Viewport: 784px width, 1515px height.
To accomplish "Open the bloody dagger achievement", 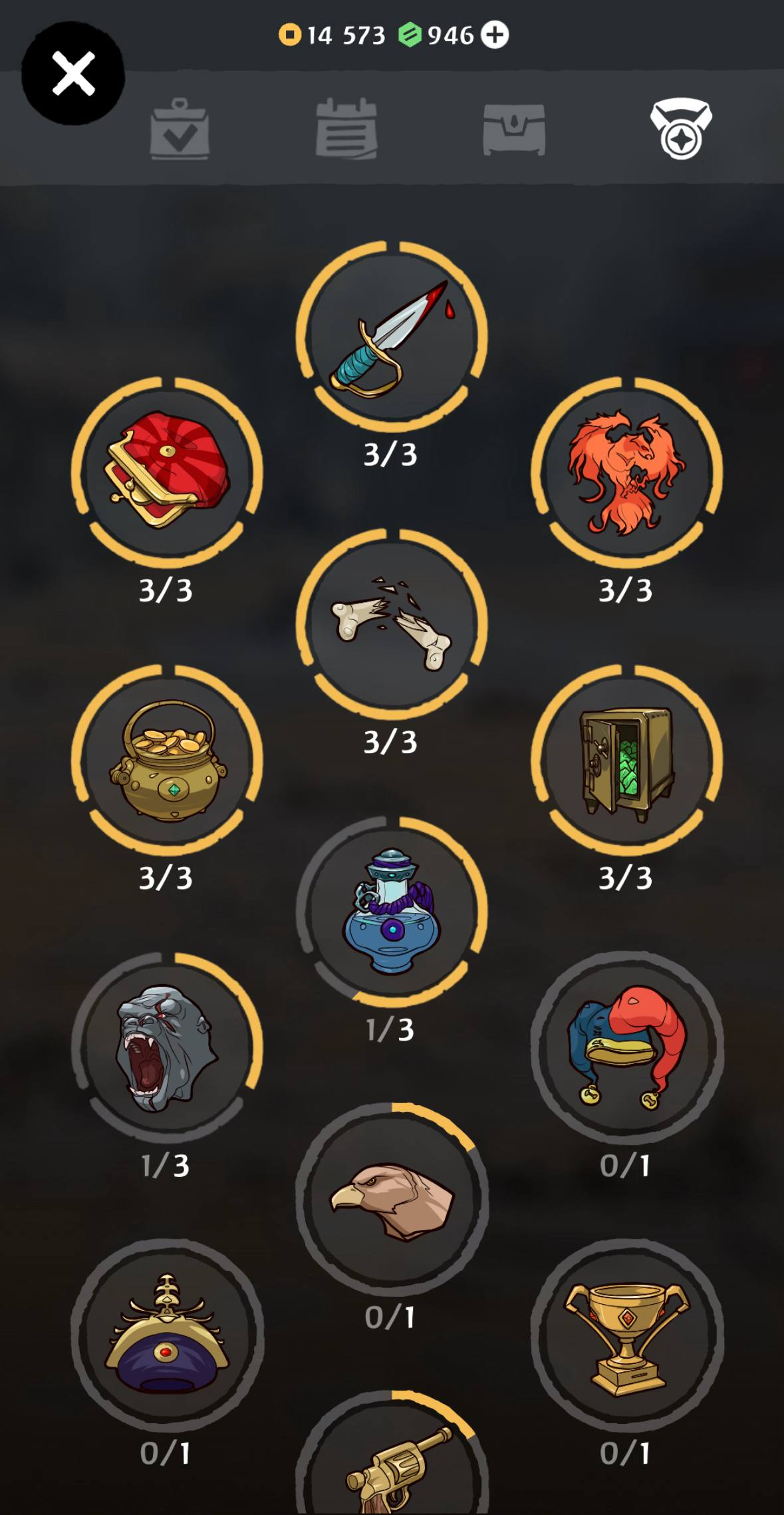I will click(x=392, y=337).
